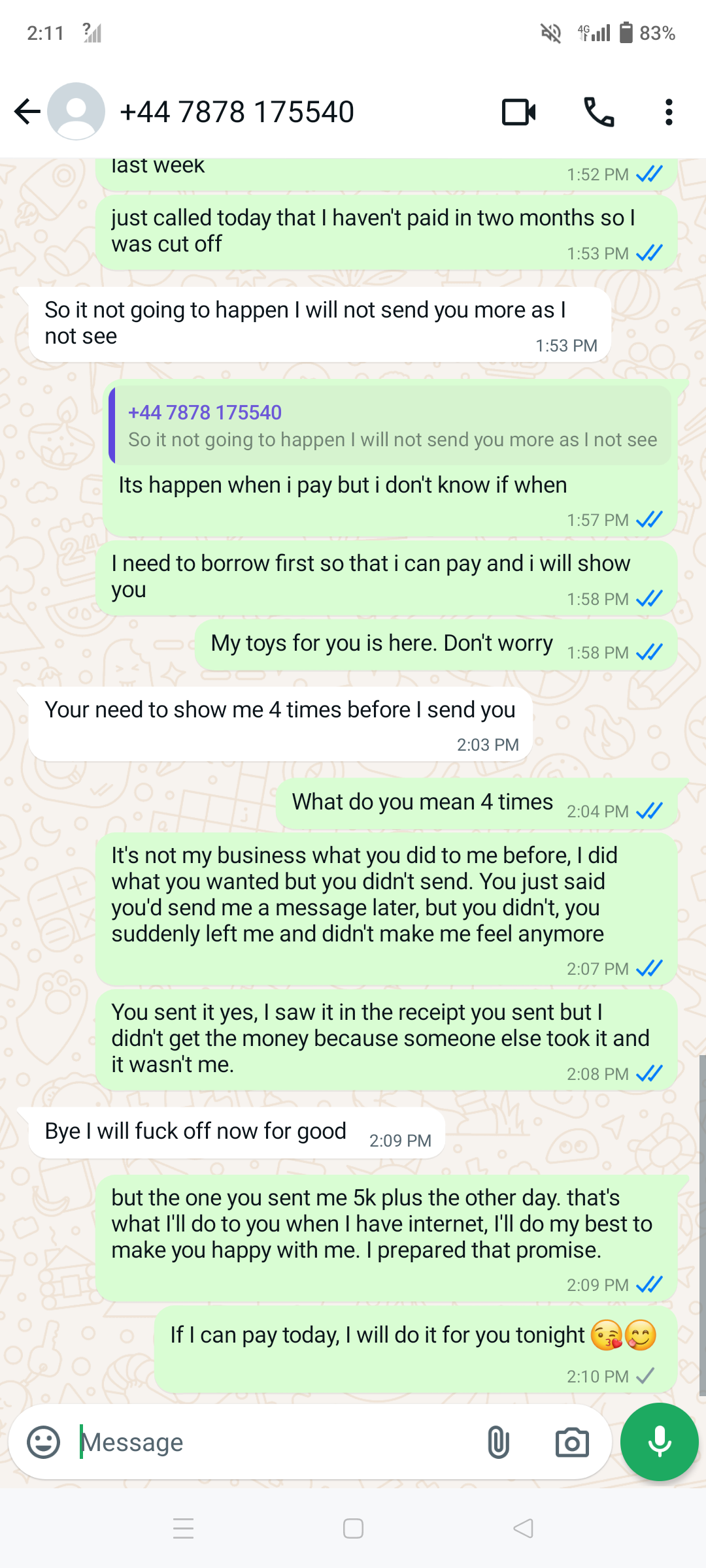Go back to the chat list
The image size is (706, 1568).
click(27, 112)
